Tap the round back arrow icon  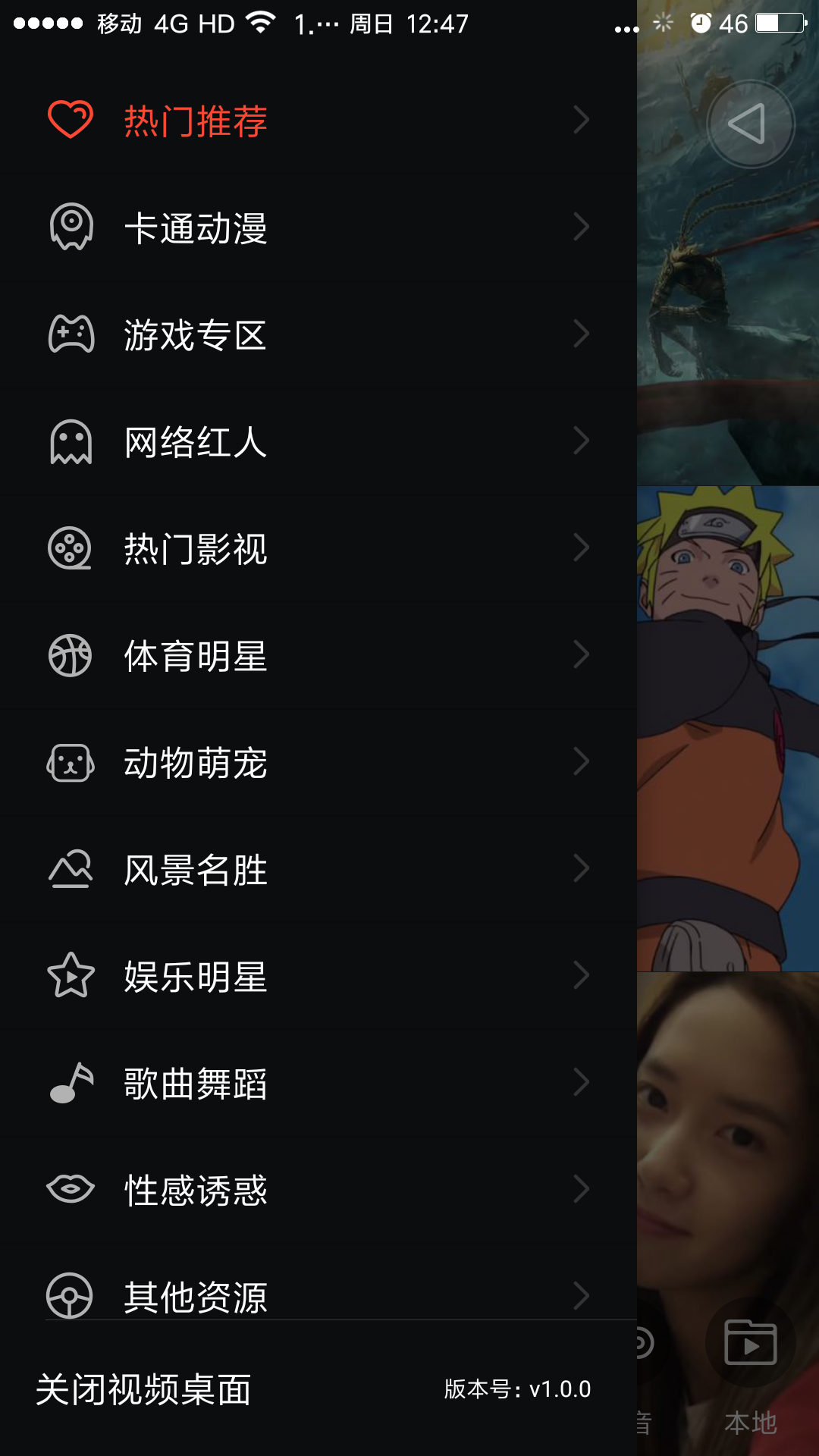[x=750, y=124]
